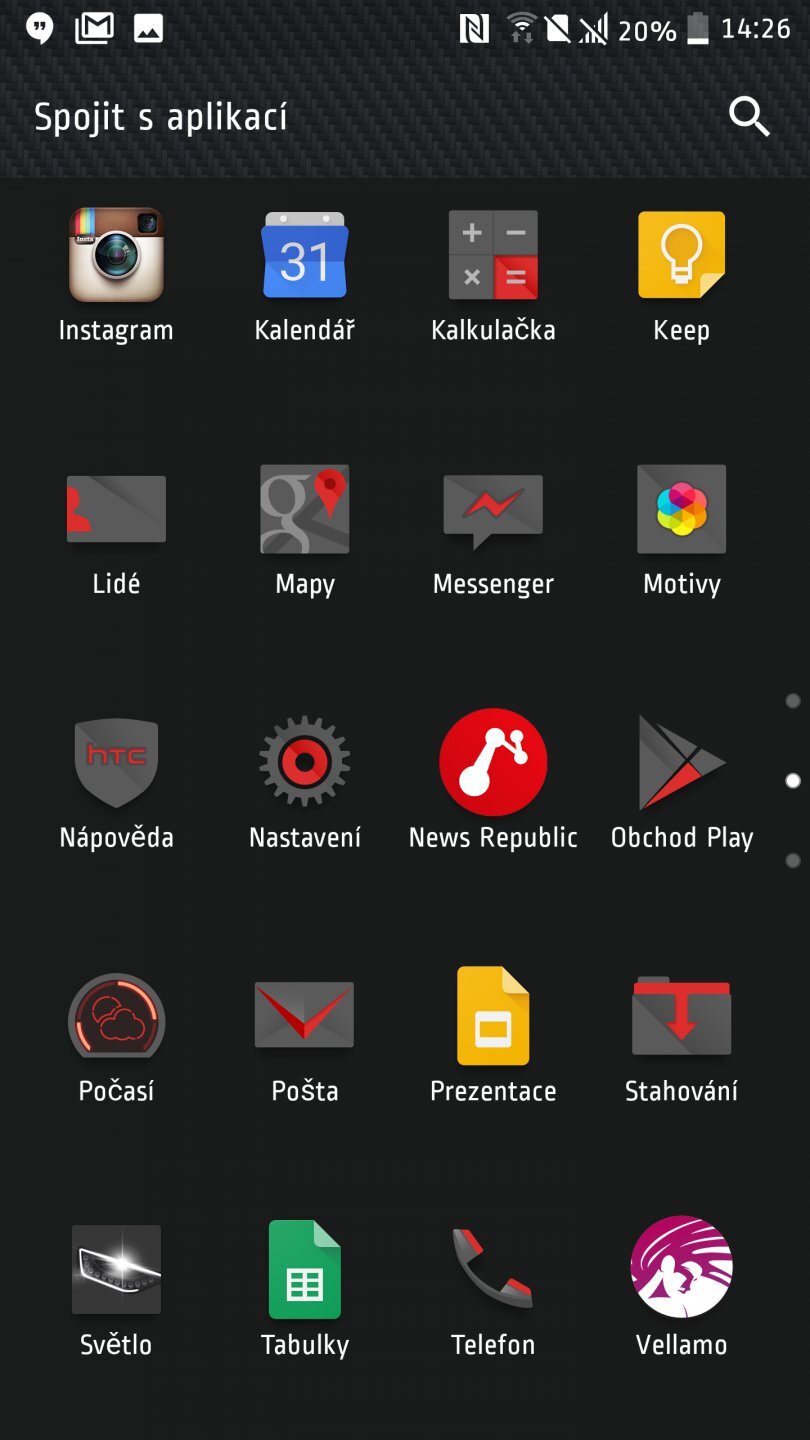
Task: Select Nastavení settings app
Action: point(304,763)
